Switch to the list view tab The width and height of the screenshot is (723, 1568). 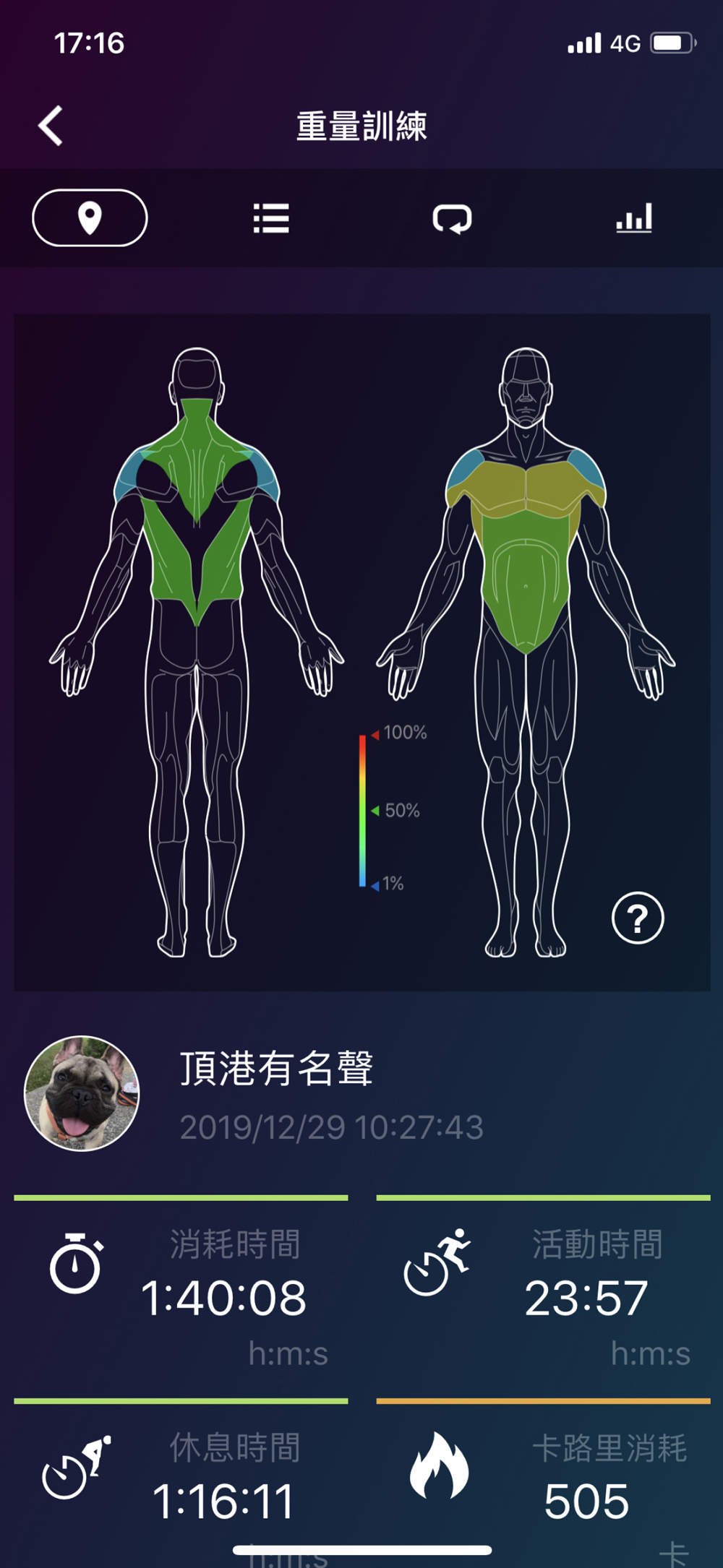point(271,218)
